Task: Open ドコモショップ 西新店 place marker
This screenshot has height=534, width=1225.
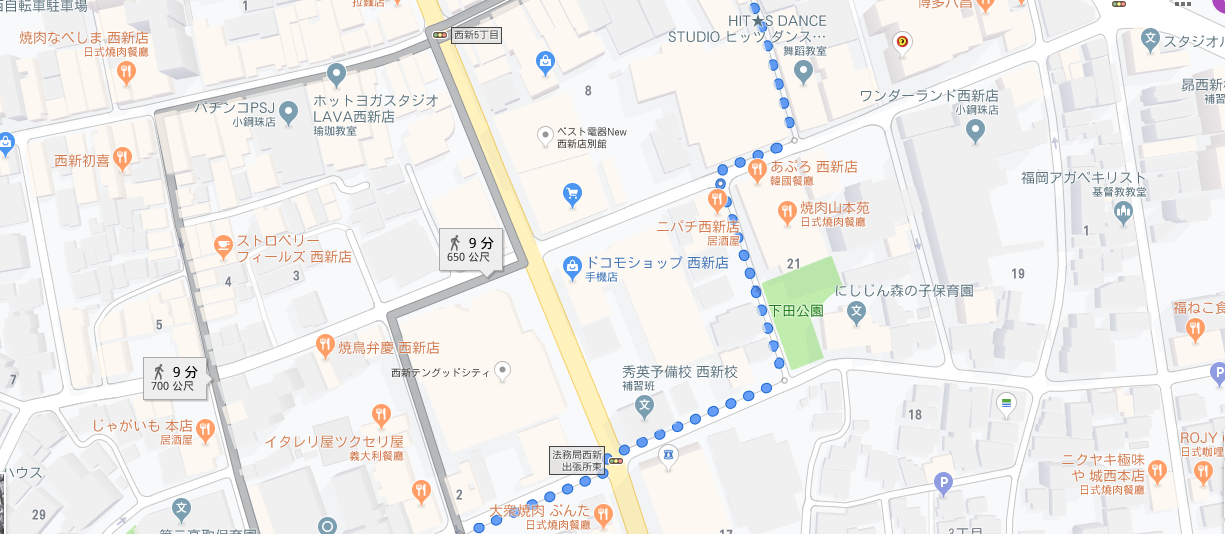Action: click(572, 266)
